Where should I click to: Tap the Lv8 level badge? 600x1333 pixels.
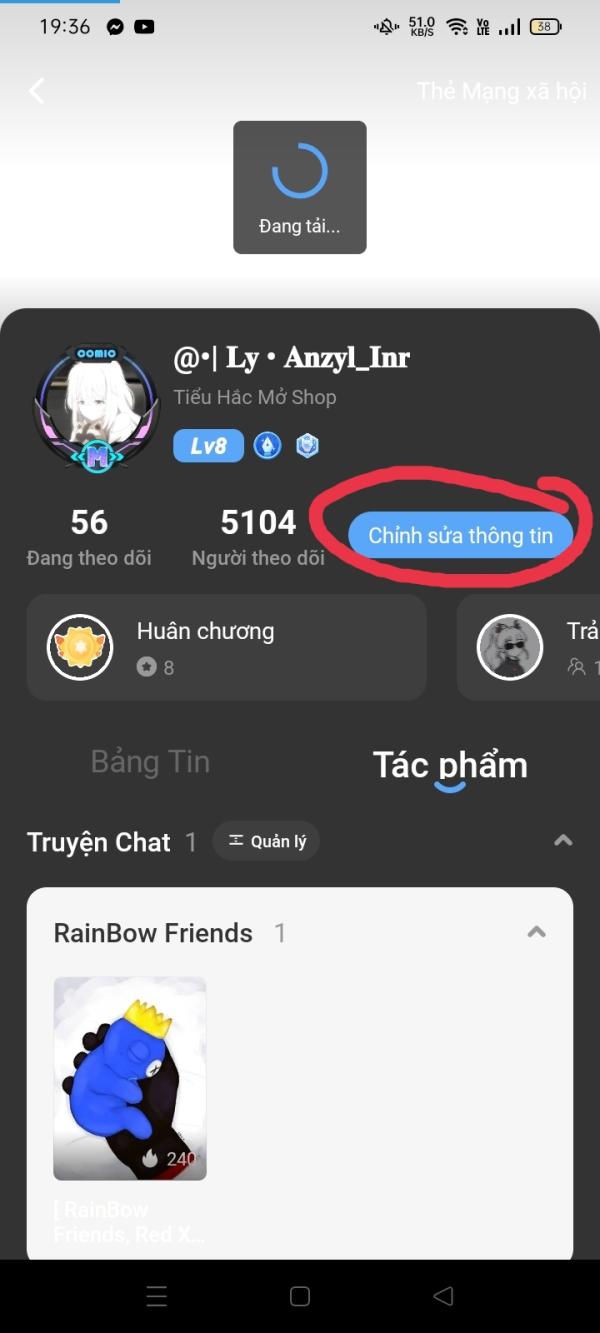pyautogui.click(x=208, y=446)
